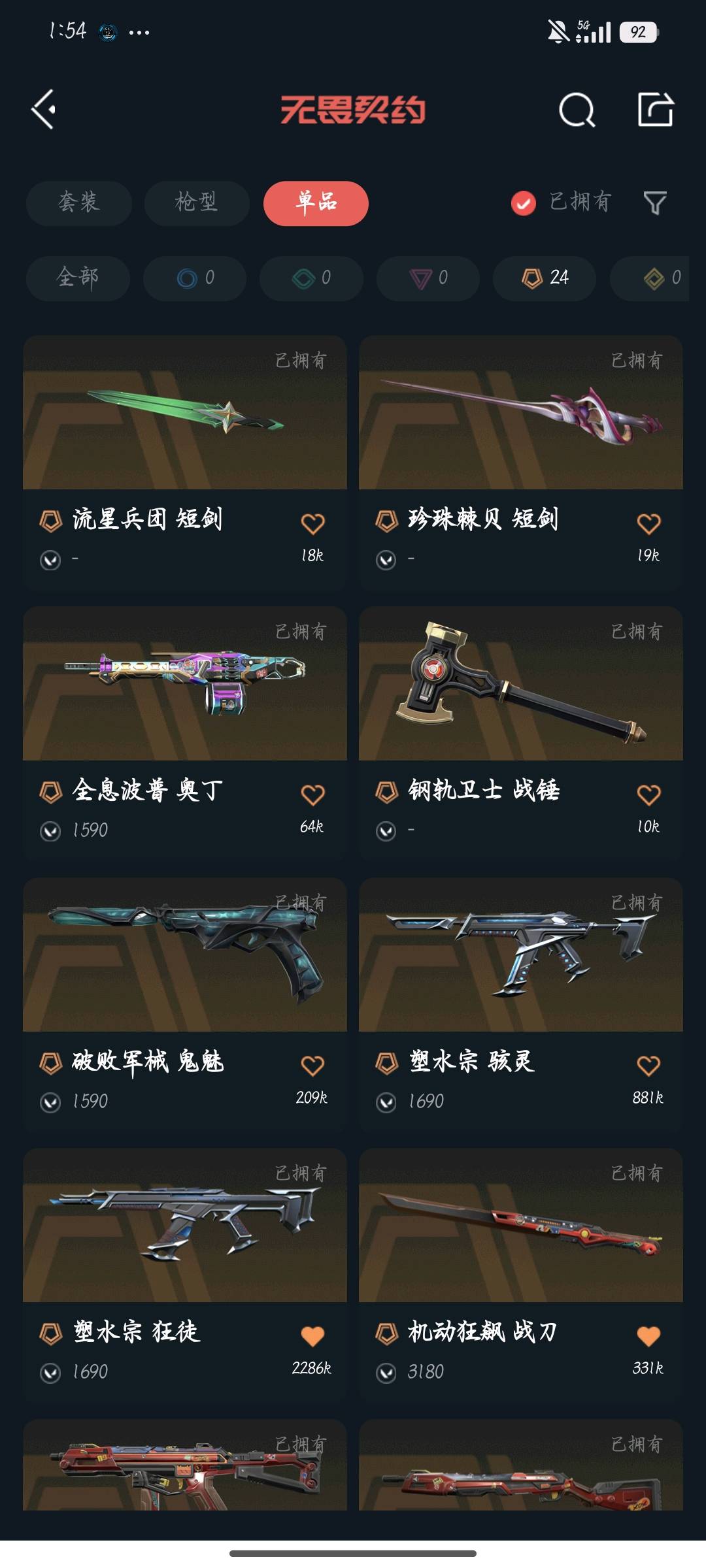Unlike the 塑水宗 狂徒 skin

tap(312, 1336)
